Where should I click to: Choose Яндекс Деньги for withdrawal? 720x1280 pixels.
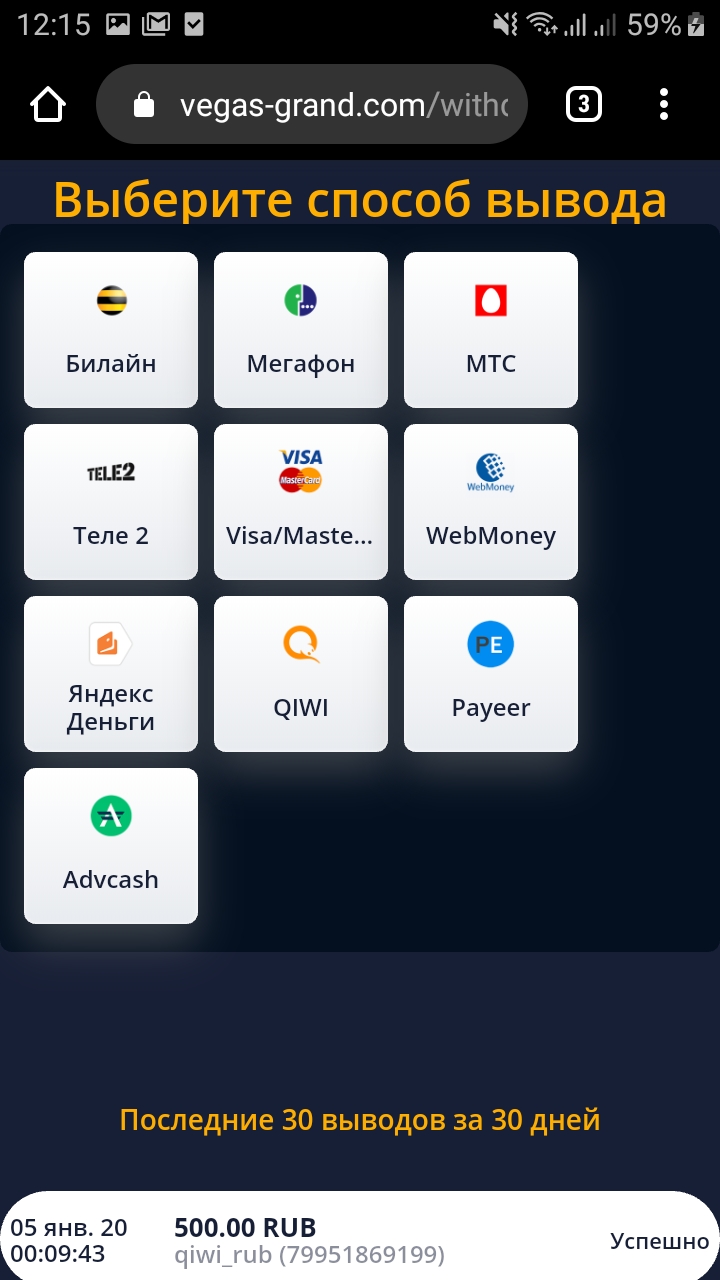pyautogui.click(x=111, y=674)
